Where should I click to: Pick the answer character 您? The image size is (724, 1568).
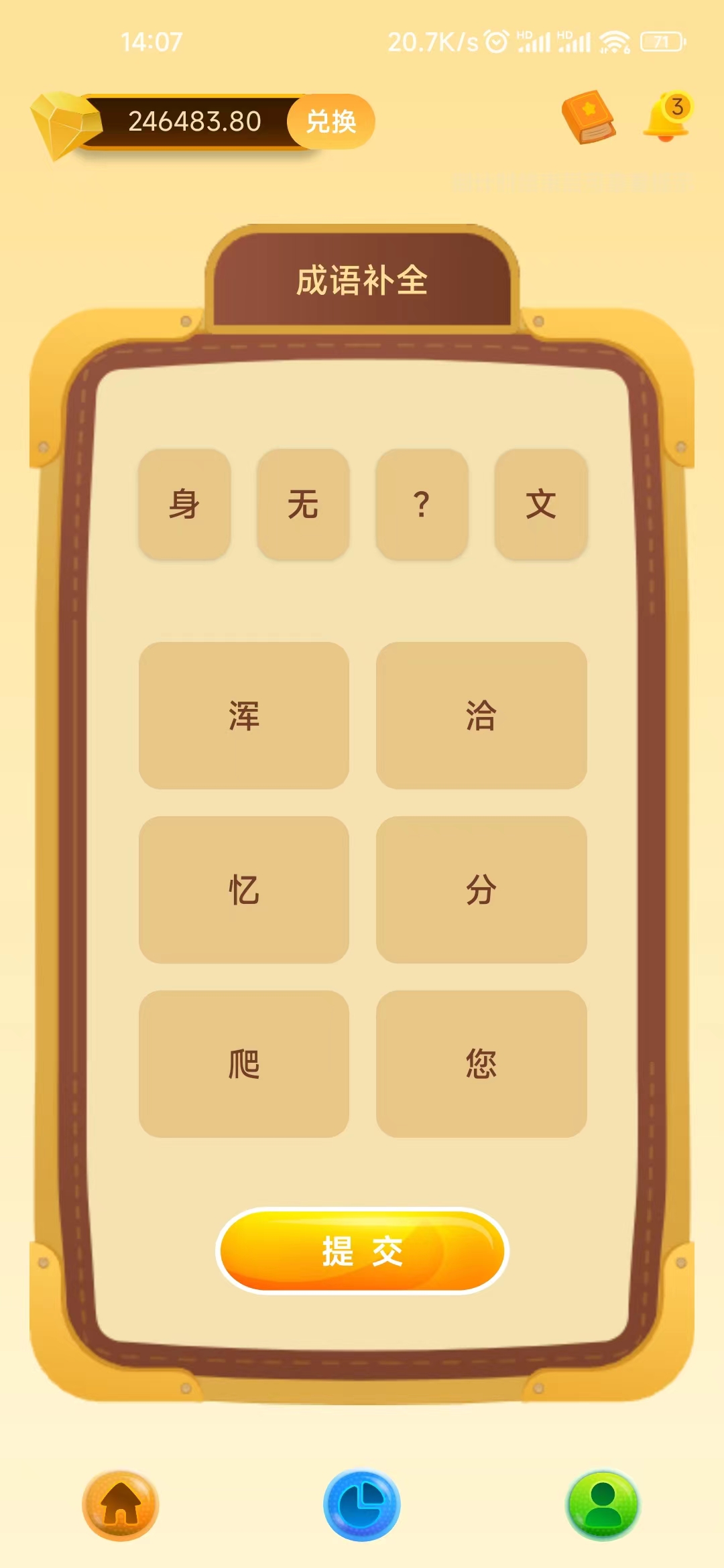pyautogui.click(x=481, y=1064)
